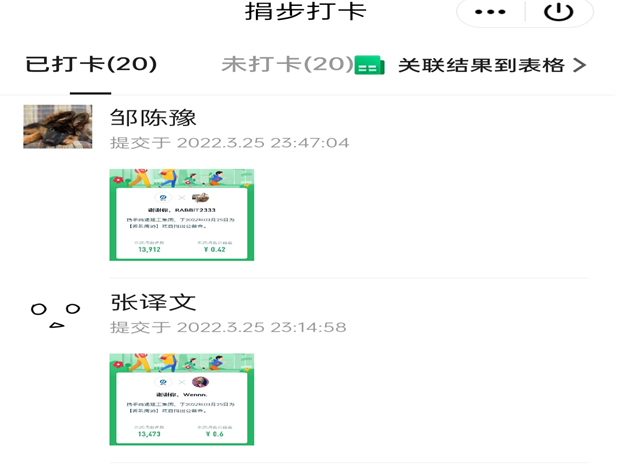
Task: Open 张译文's profile avatar
Action: [56, 314]
